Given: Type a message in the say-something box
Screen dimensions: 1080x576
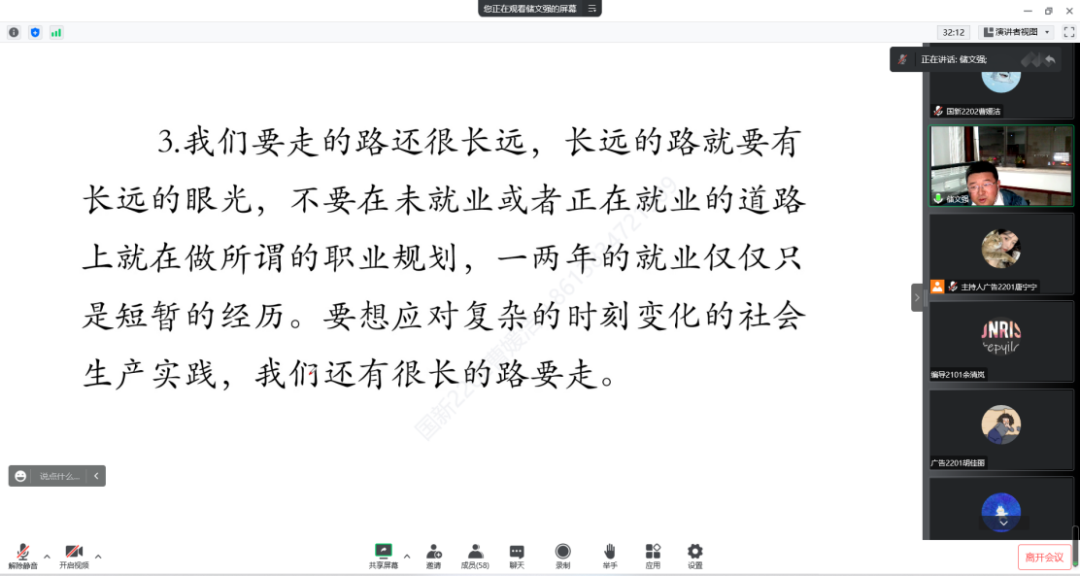Looking at the screenshot, I should tap(60, 476).
